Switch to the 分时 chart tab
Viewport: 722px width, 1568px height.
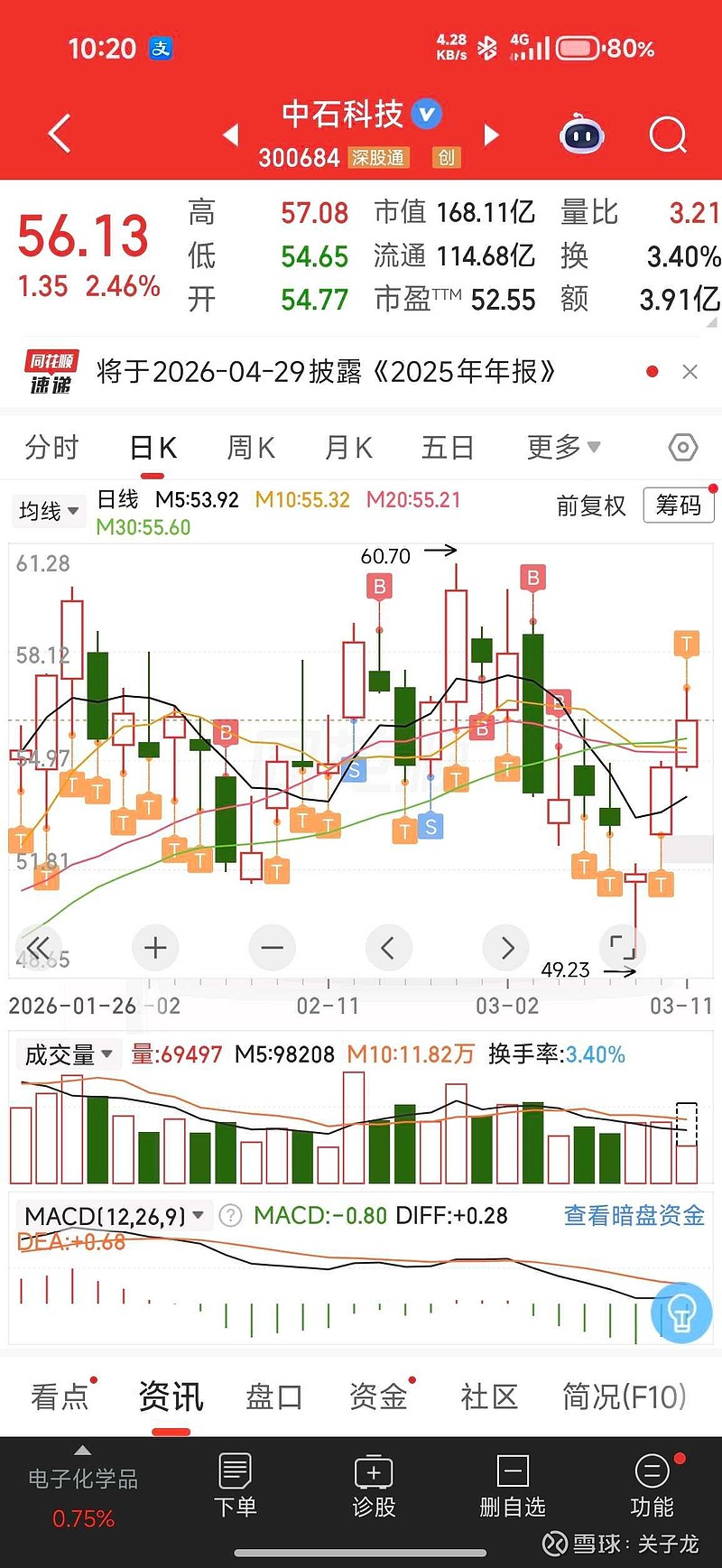coord(52,447)
